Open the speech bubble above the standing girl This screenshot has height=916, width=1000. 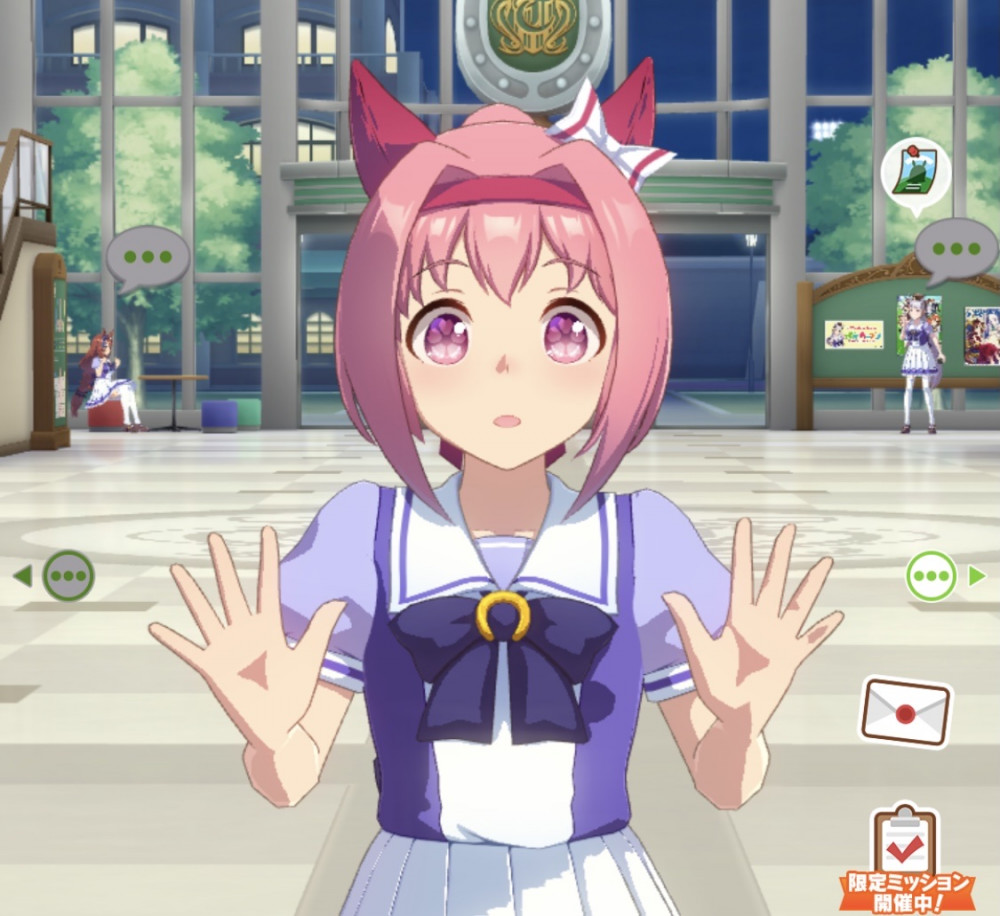click(x=956, y=249)
